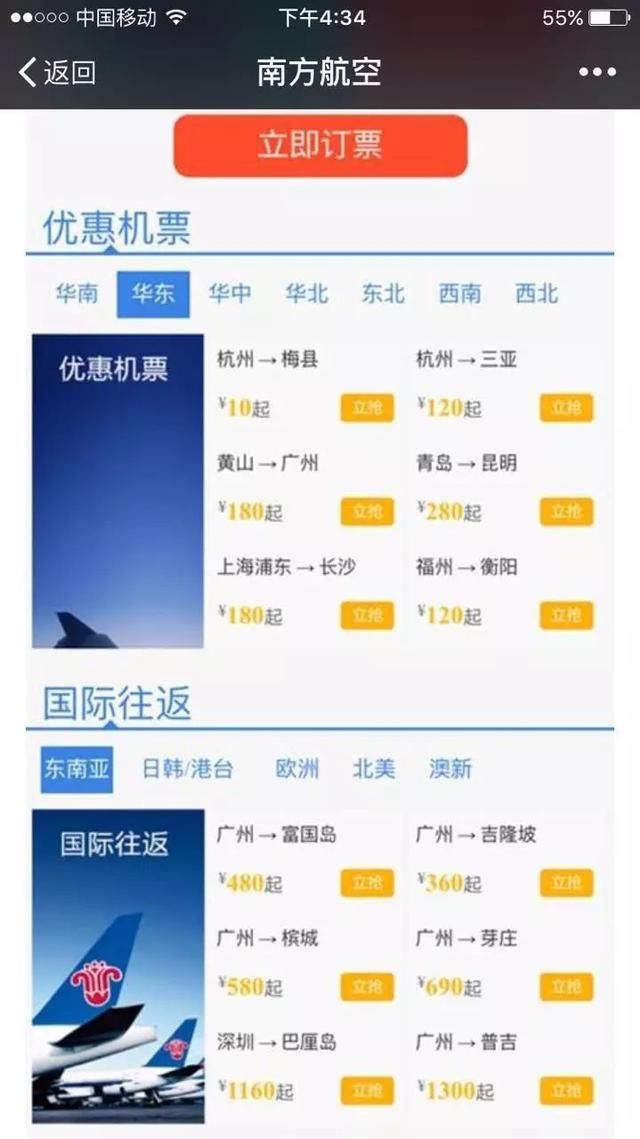This screenshot has width=640, height=1139.
Task: Tap 立抢 for 上海浦东→长沙
Action: point(367,615)
